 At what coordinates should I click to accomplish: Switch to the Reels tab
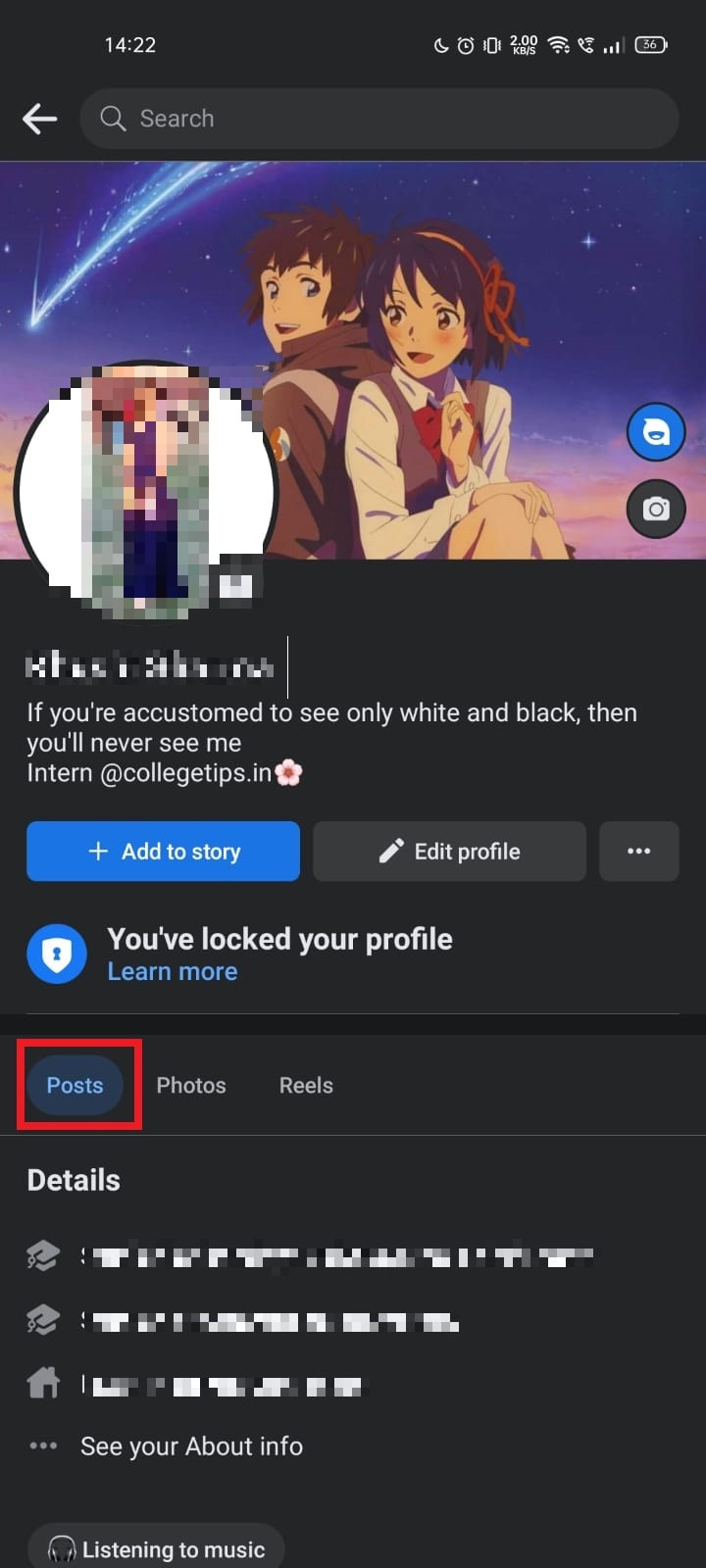pyautogui.click(x=306, y=1085)
